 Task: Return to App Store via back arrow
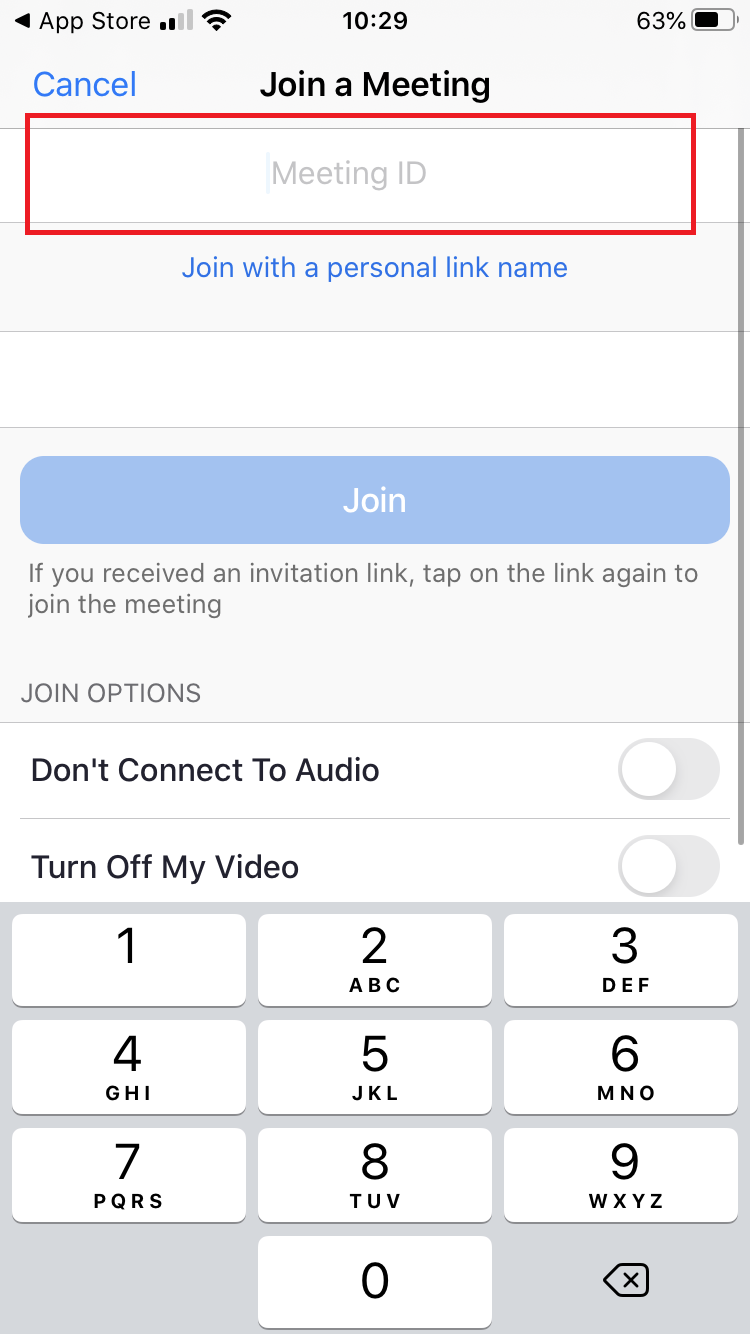click(x=22, y=20)
